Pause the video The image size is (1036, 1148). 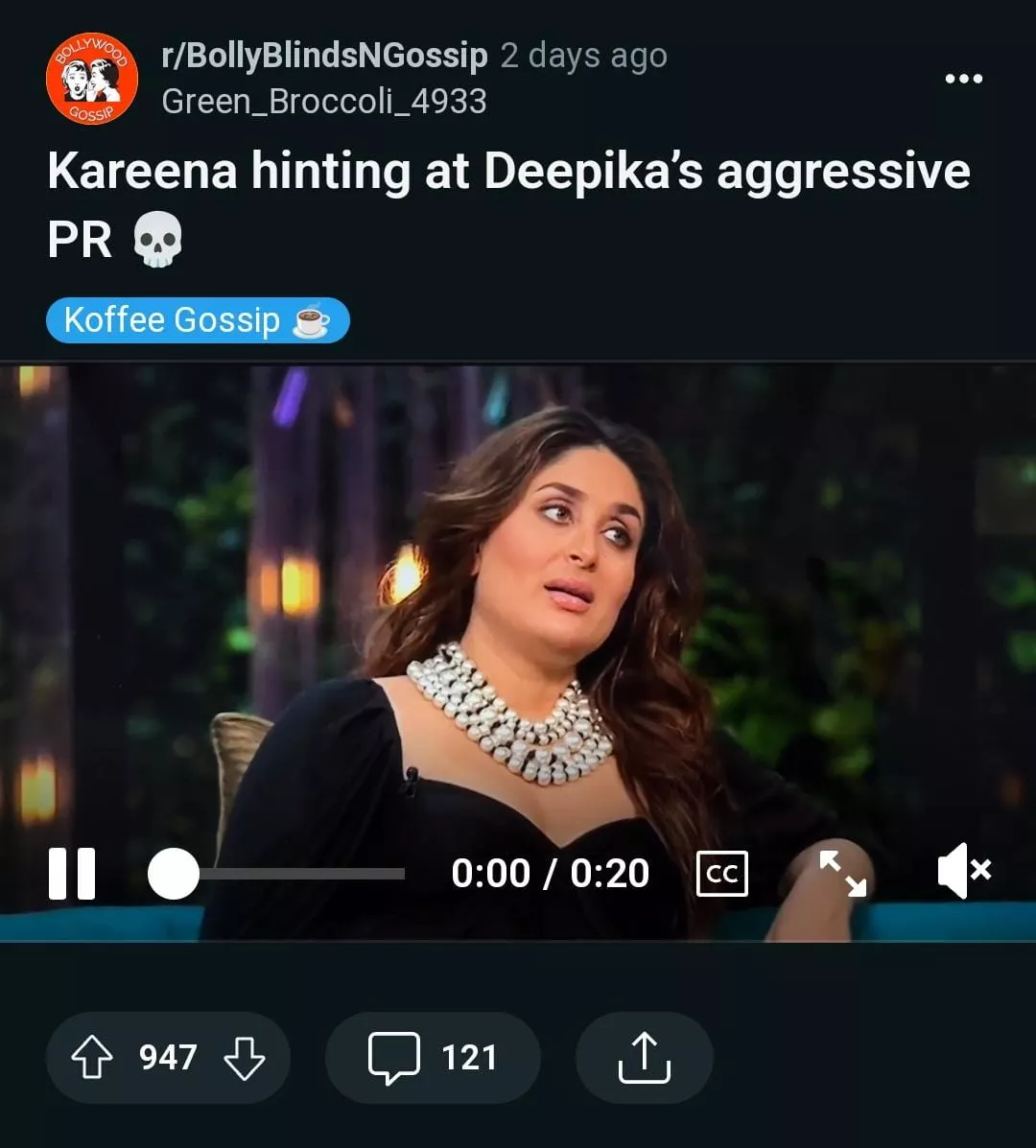pos(72,873)
